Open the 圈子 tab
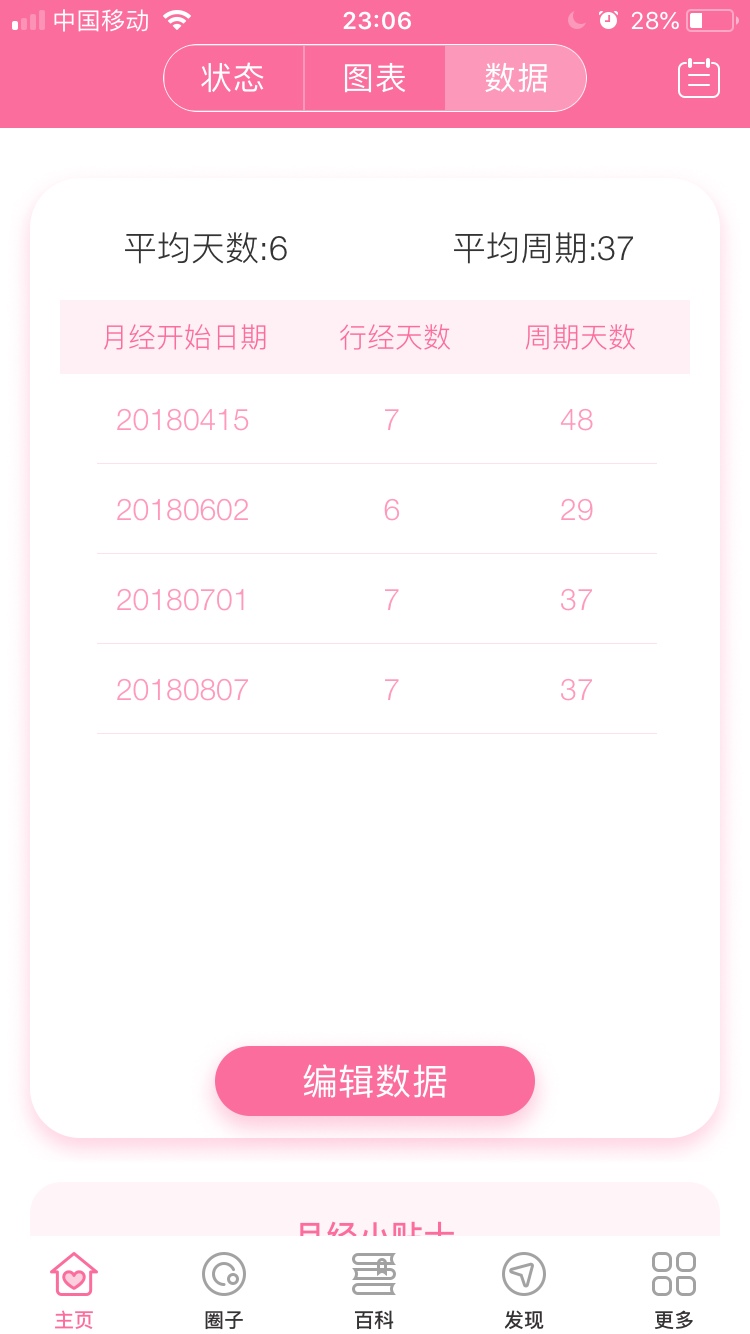This screenshot has width=750, height=1334. [x=224, y=1289]
